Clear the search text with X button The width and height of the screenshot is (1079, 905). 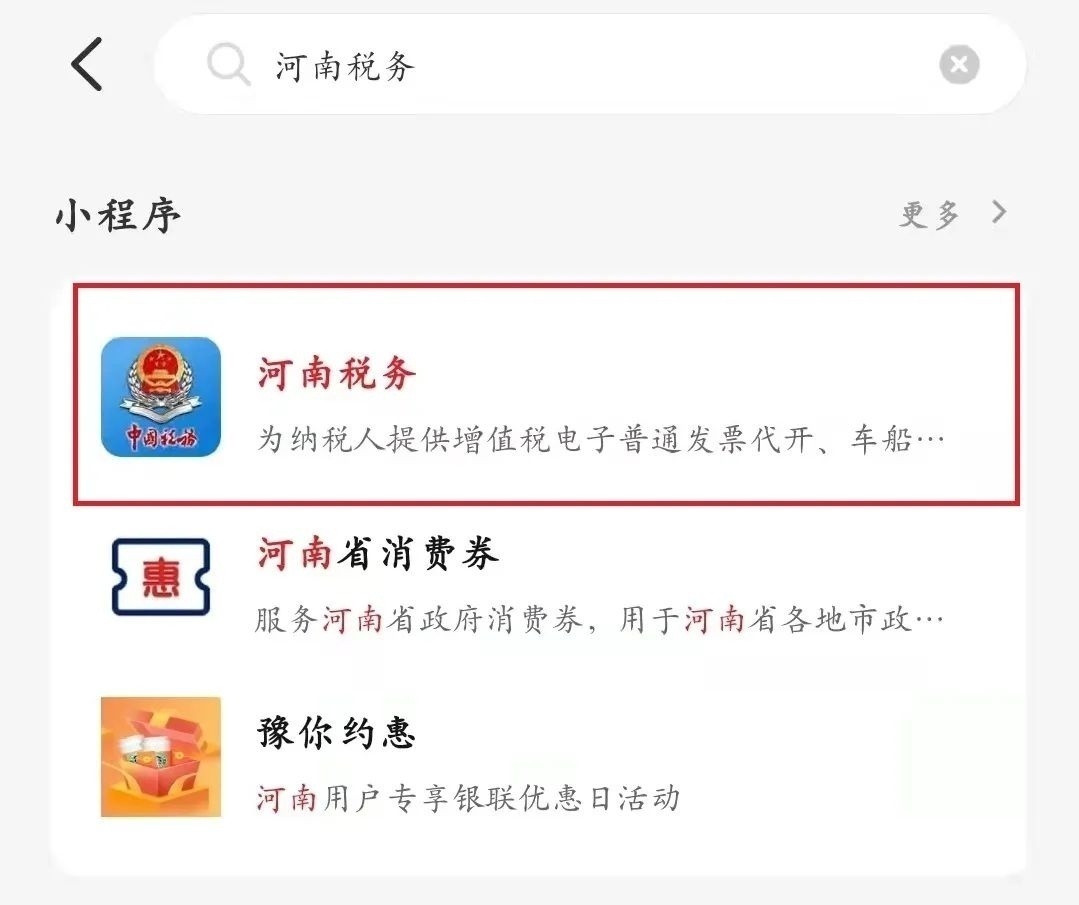(x=958, y=66)
